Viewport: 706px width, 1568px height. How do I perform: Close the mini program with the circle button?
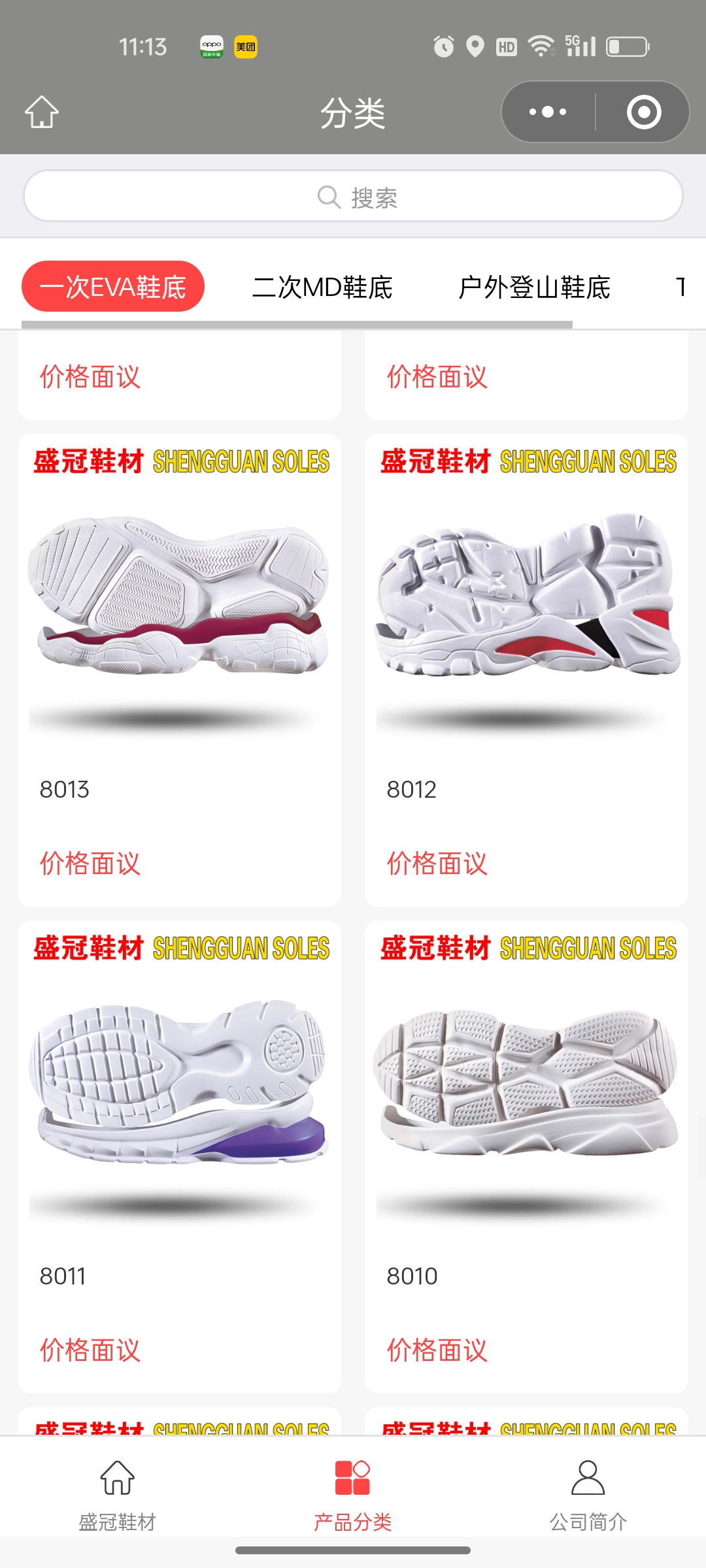tap(643, 112)
